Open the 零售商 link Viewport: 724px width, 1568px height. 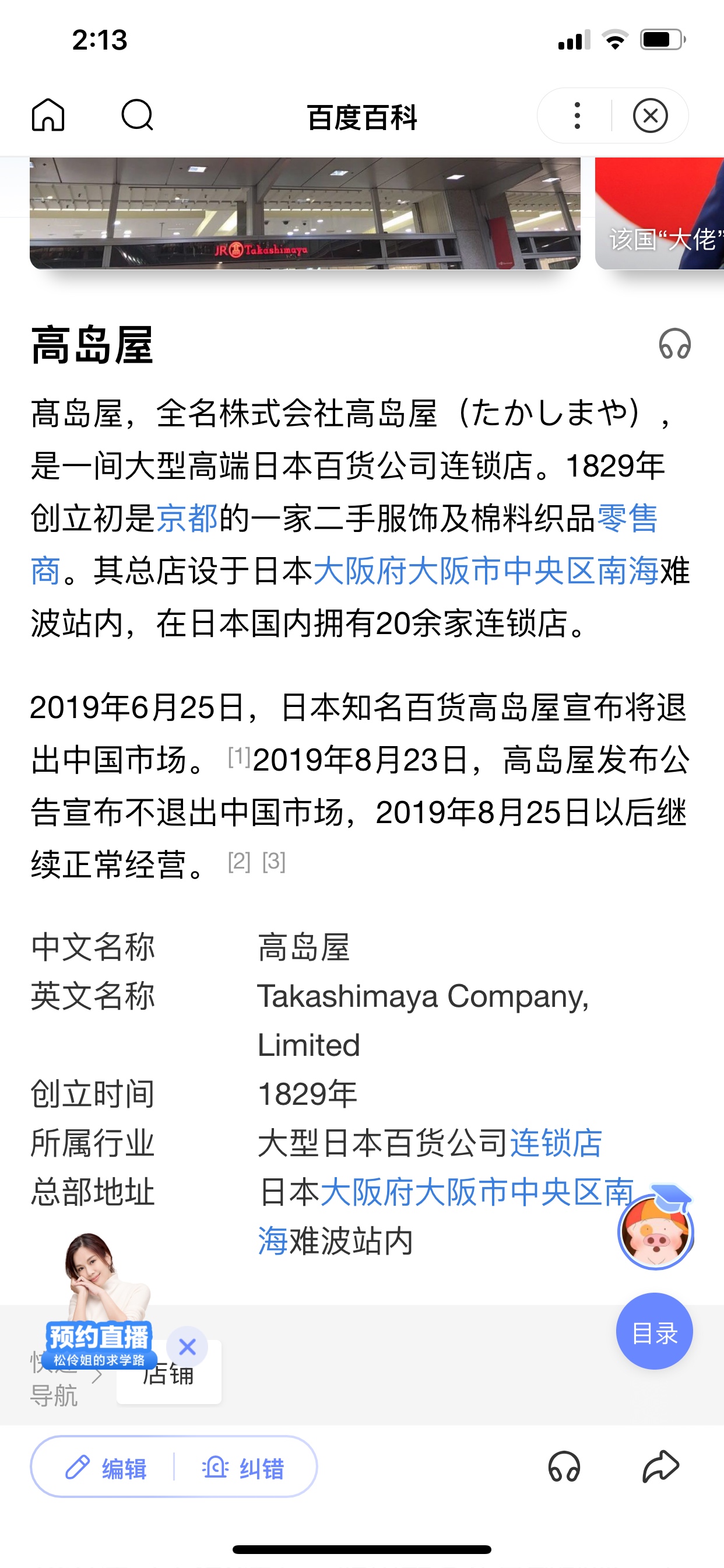[x=627, y=519]
